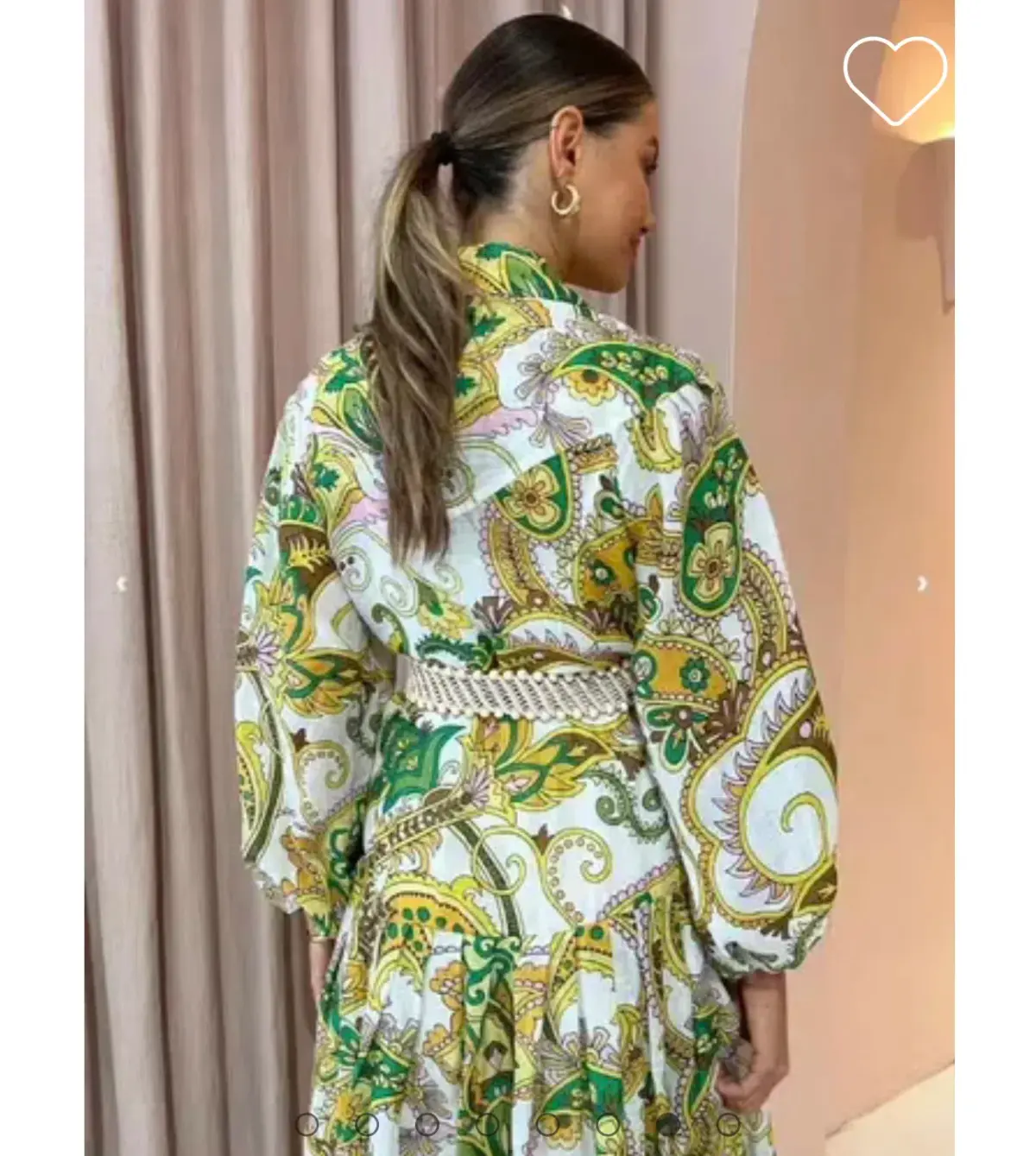The image size is (1036, 1156).
Task: Show the next product photo
Action: pyautogui.click(x=921, y=584)
